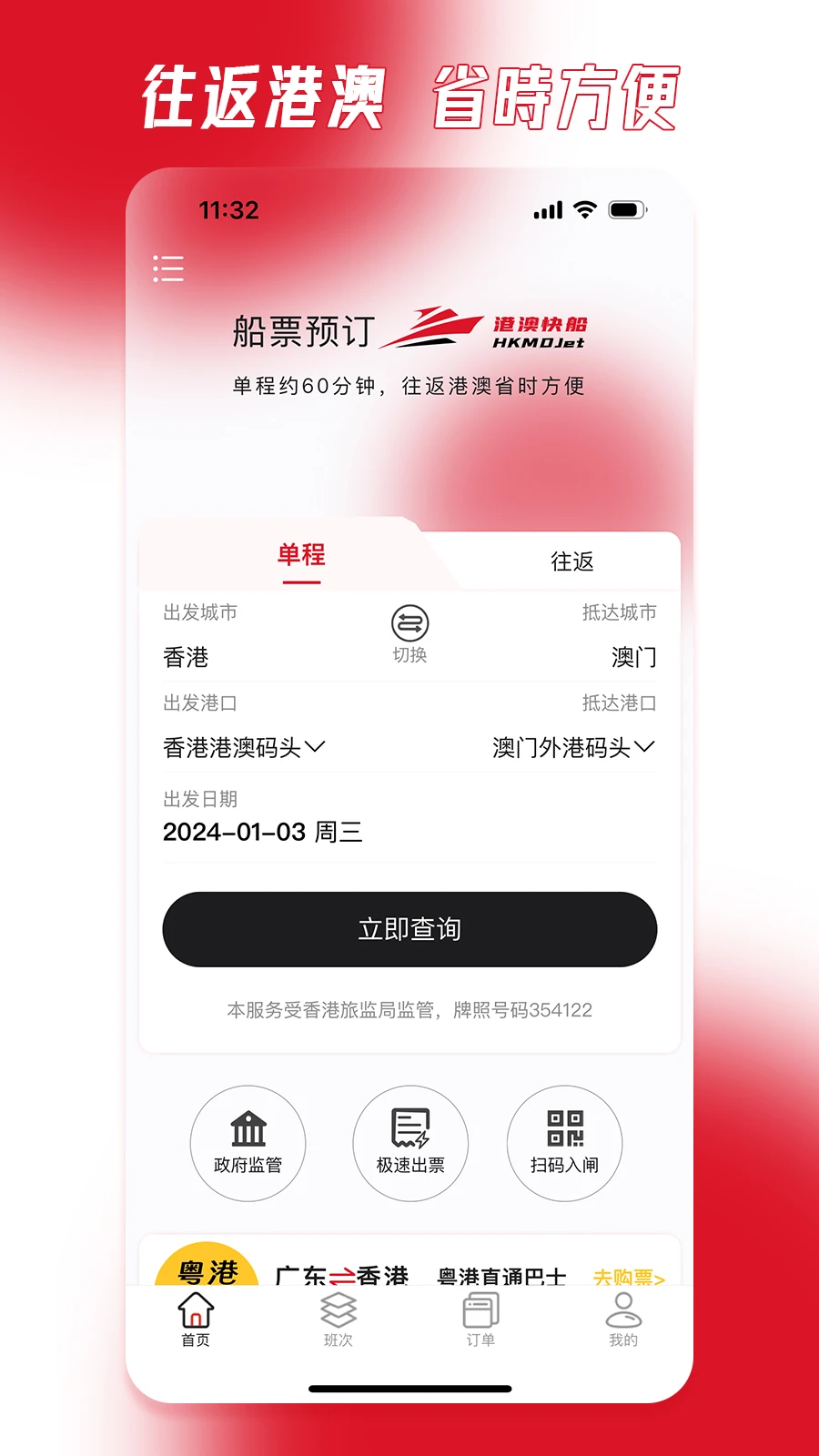Select the 单程 one-way tab
819x1456 pixels.
click(300, 558)
